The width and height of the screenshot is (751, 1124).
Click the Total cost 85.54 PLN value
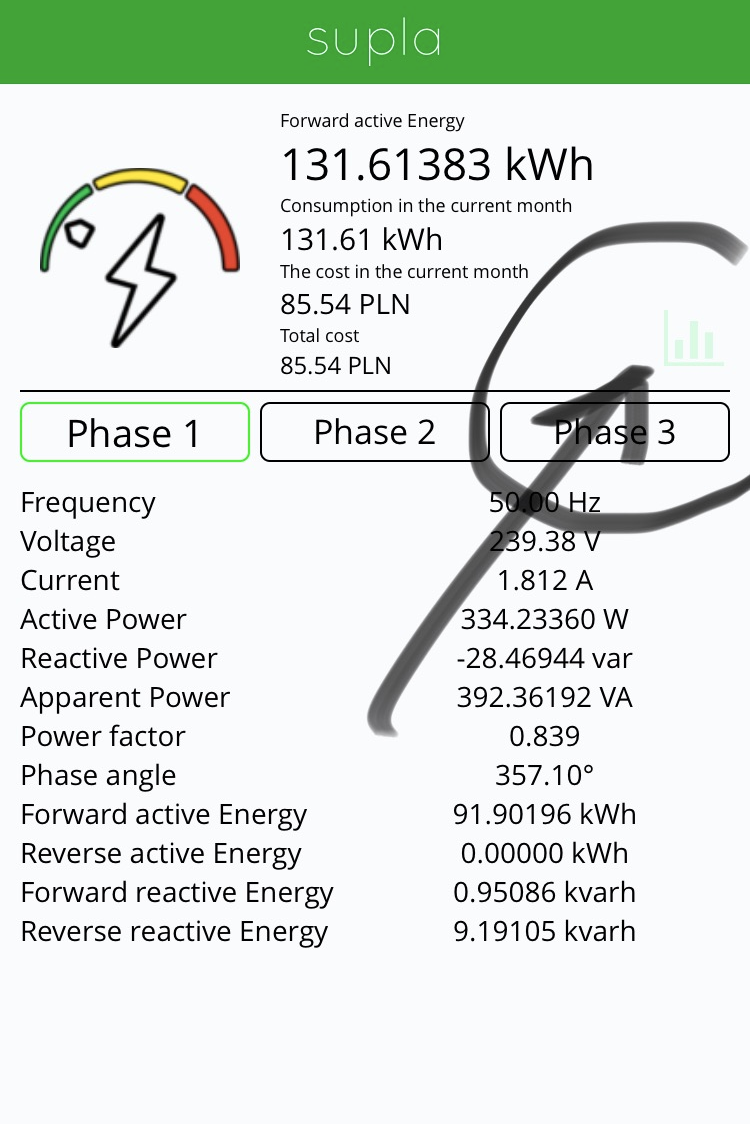click(336, 365)
